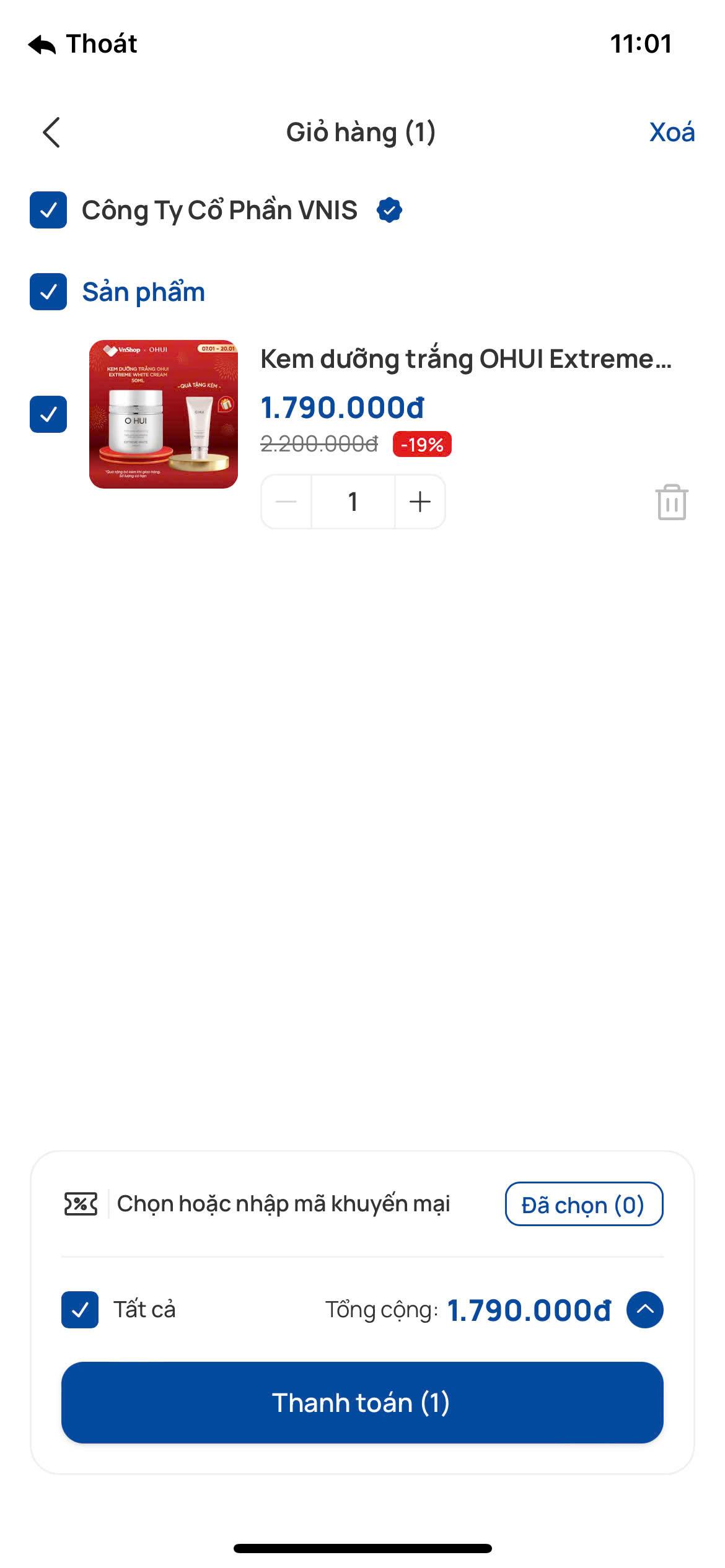This screenshot has width=725, height=1568.
Task: Deselect the OHUI cream item checkbox
Action: 48,414
